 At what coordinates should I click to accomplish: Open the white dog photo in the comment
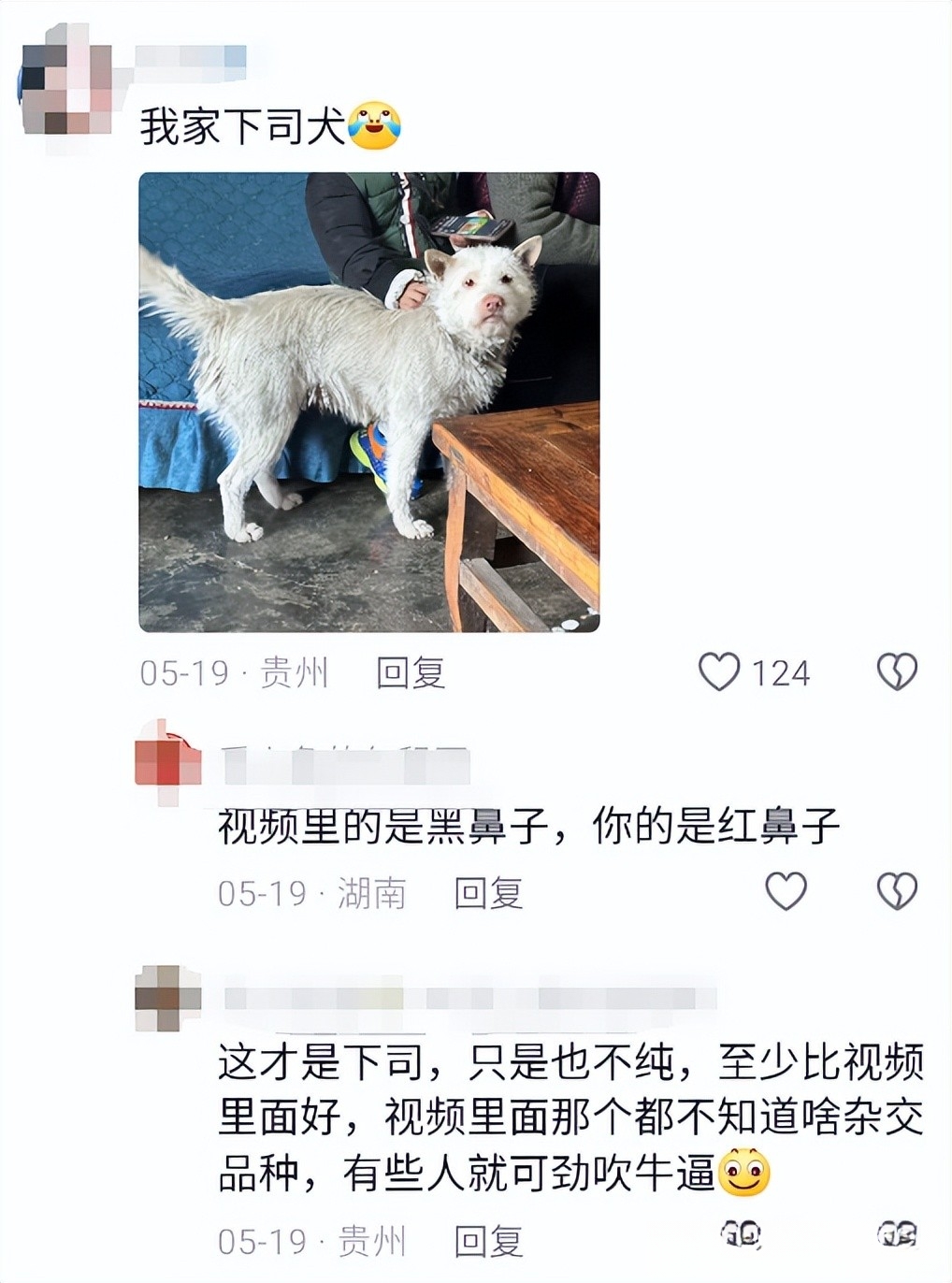368,402
